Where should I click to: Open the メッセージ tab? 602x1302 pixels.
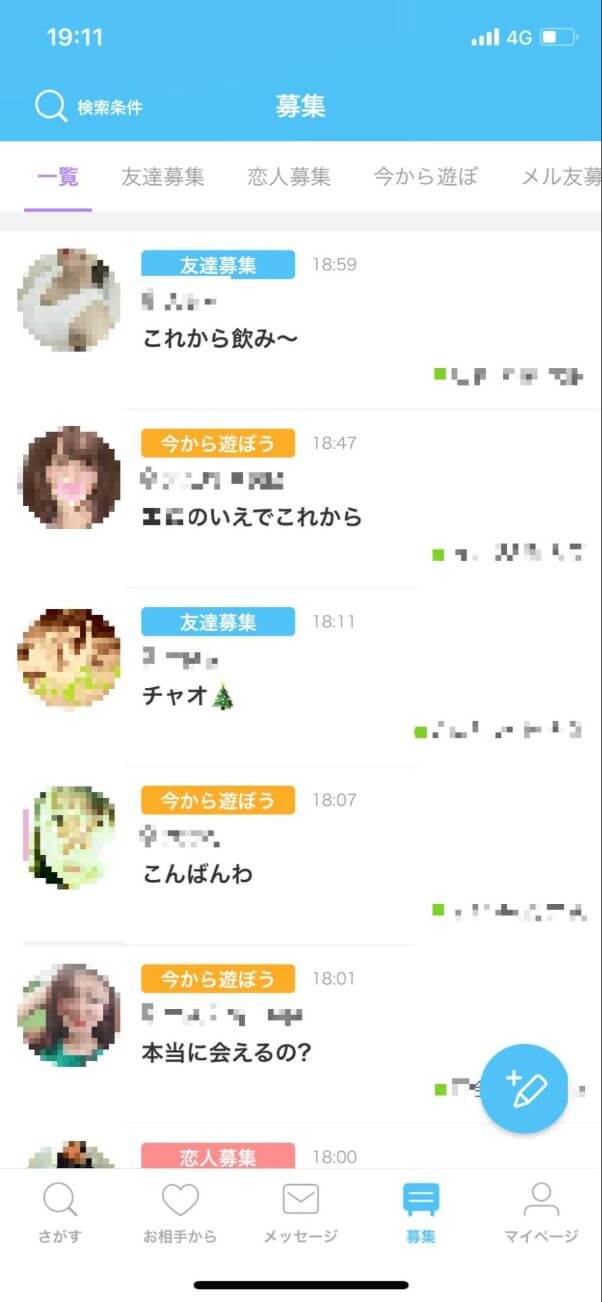click(x=300, y=1213)
